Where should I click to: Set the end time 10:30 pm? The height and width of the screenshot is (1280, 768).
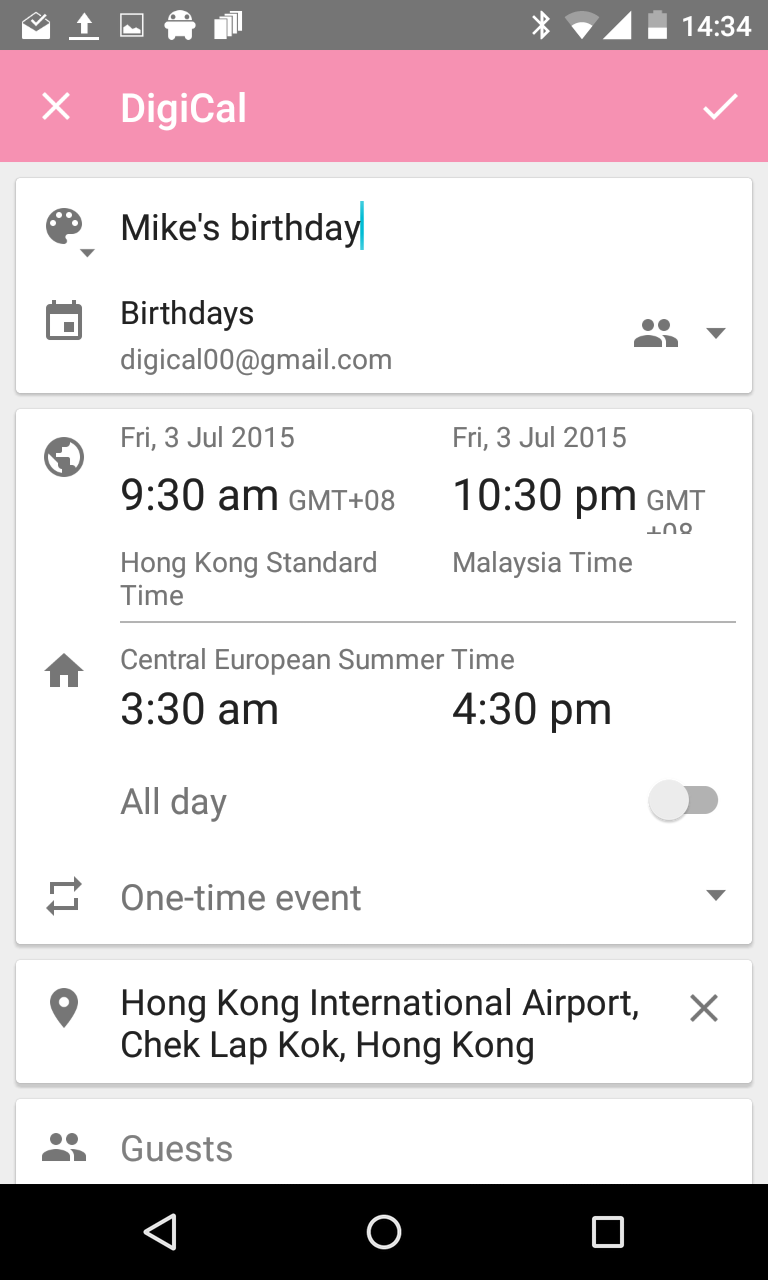click(x=544, y=495)
